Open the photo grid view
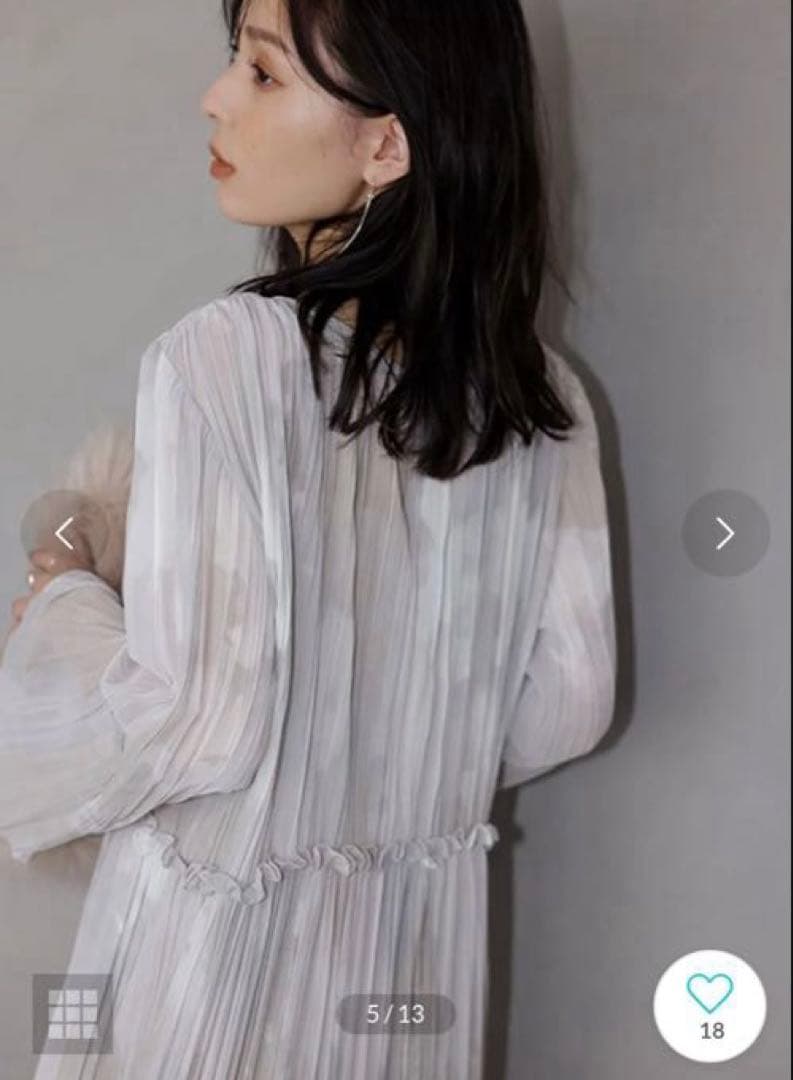793x1080 pixels. 72,1013
